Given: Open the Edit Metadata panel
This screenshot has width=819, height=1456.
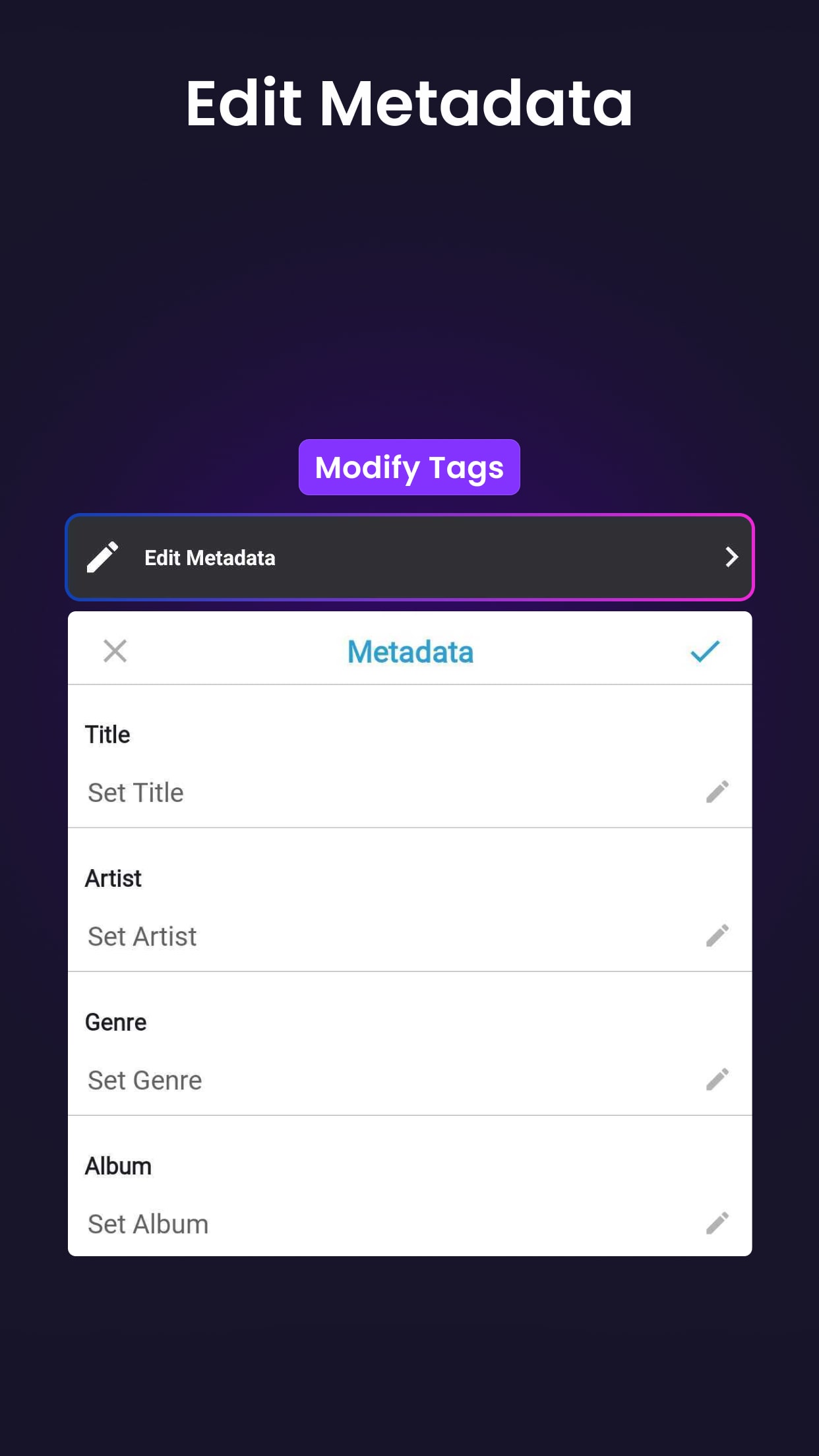Looking at the screenshot, I should tap(409, 557).
